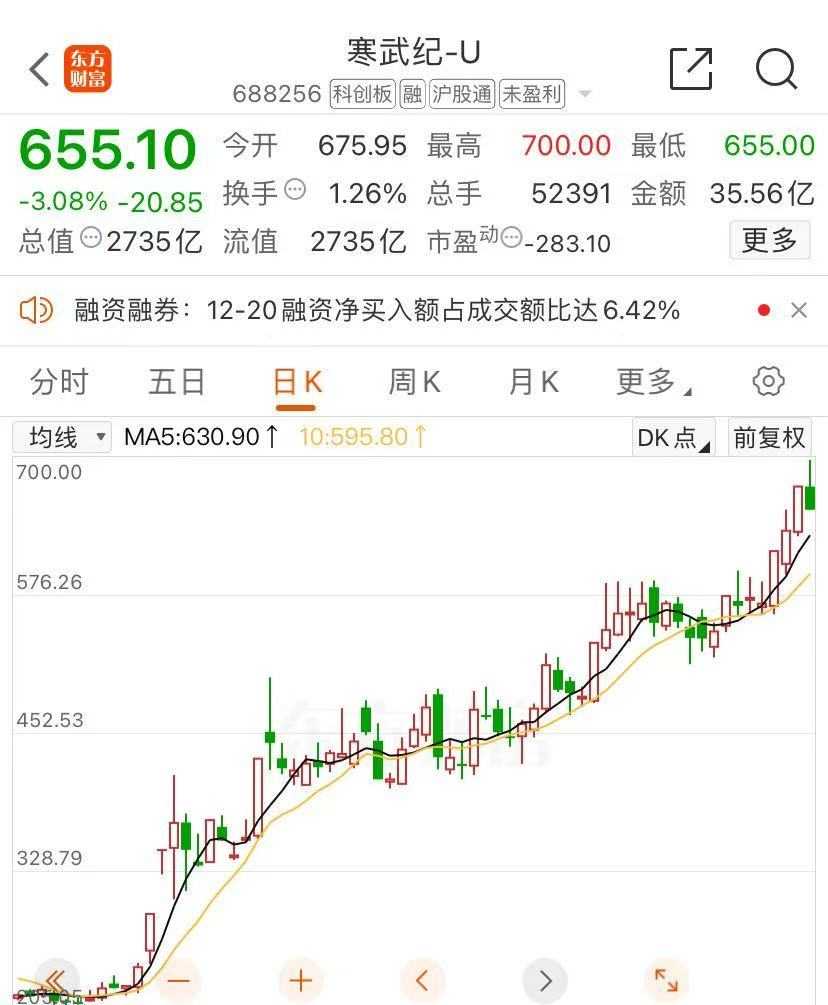The height and width of the screenshot is (1005, 828).
Task: Show the 月K chart
Action: click(533, 382)
